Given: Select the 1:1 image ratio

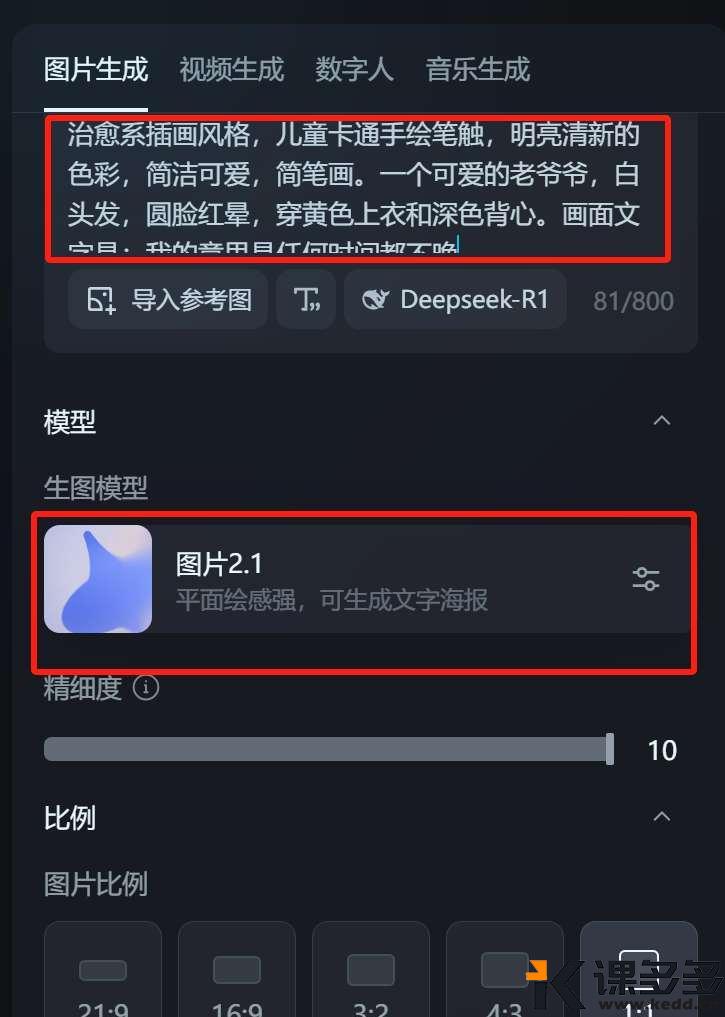Looking at the screenshot, I should 639,975.
